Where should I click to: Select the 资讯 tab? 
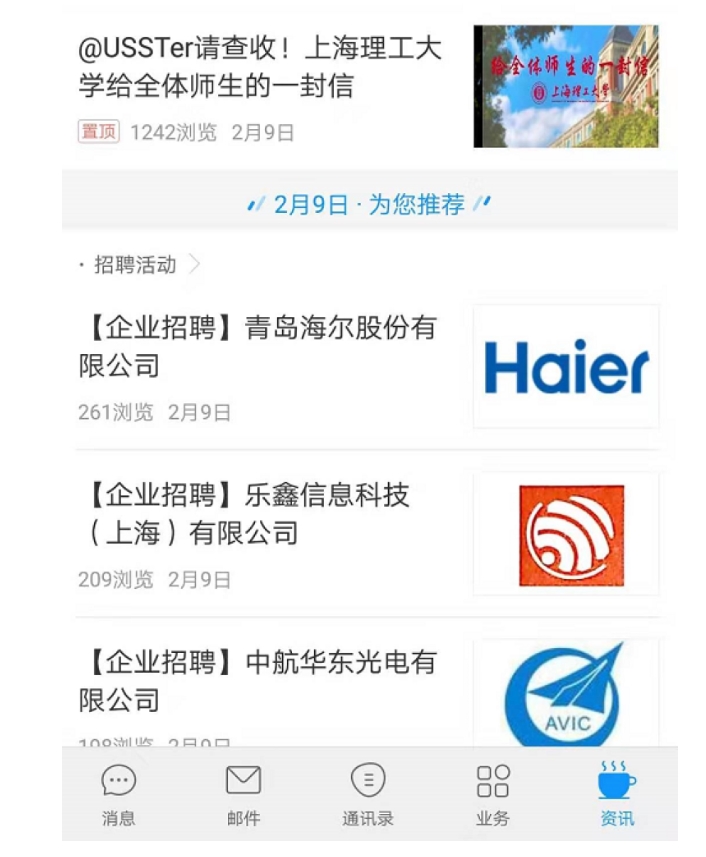(x=617, y=795)
